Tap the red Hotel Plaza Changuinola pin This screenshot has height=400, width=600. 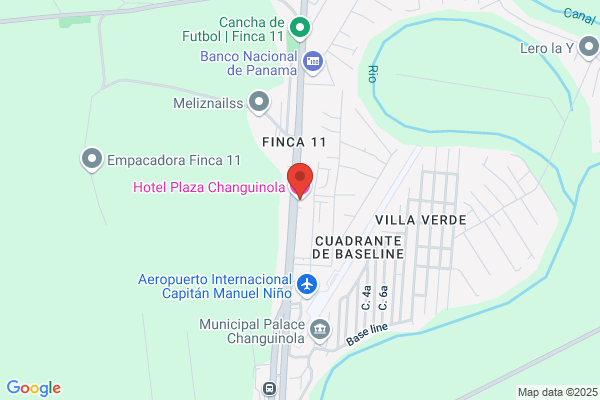(300, 181)
